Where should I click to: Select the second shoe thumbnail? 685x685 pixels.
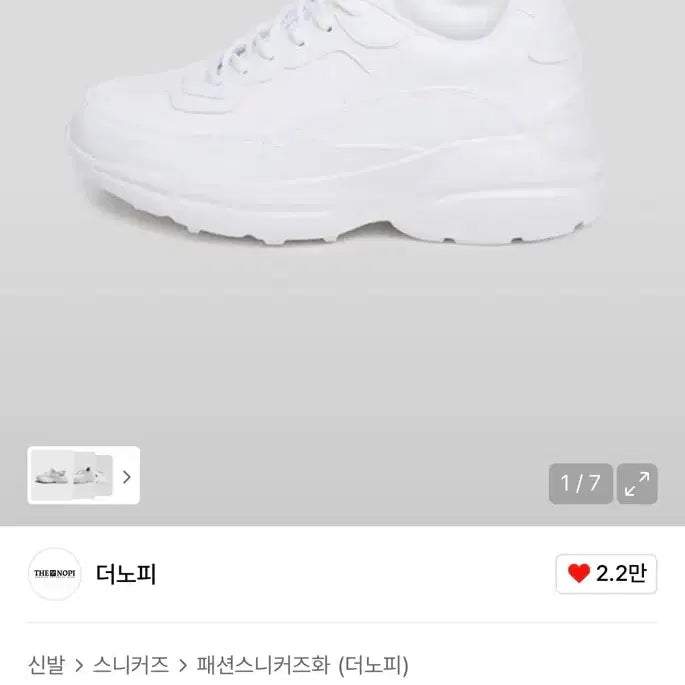pyautogui.click(x=91, y=475)
